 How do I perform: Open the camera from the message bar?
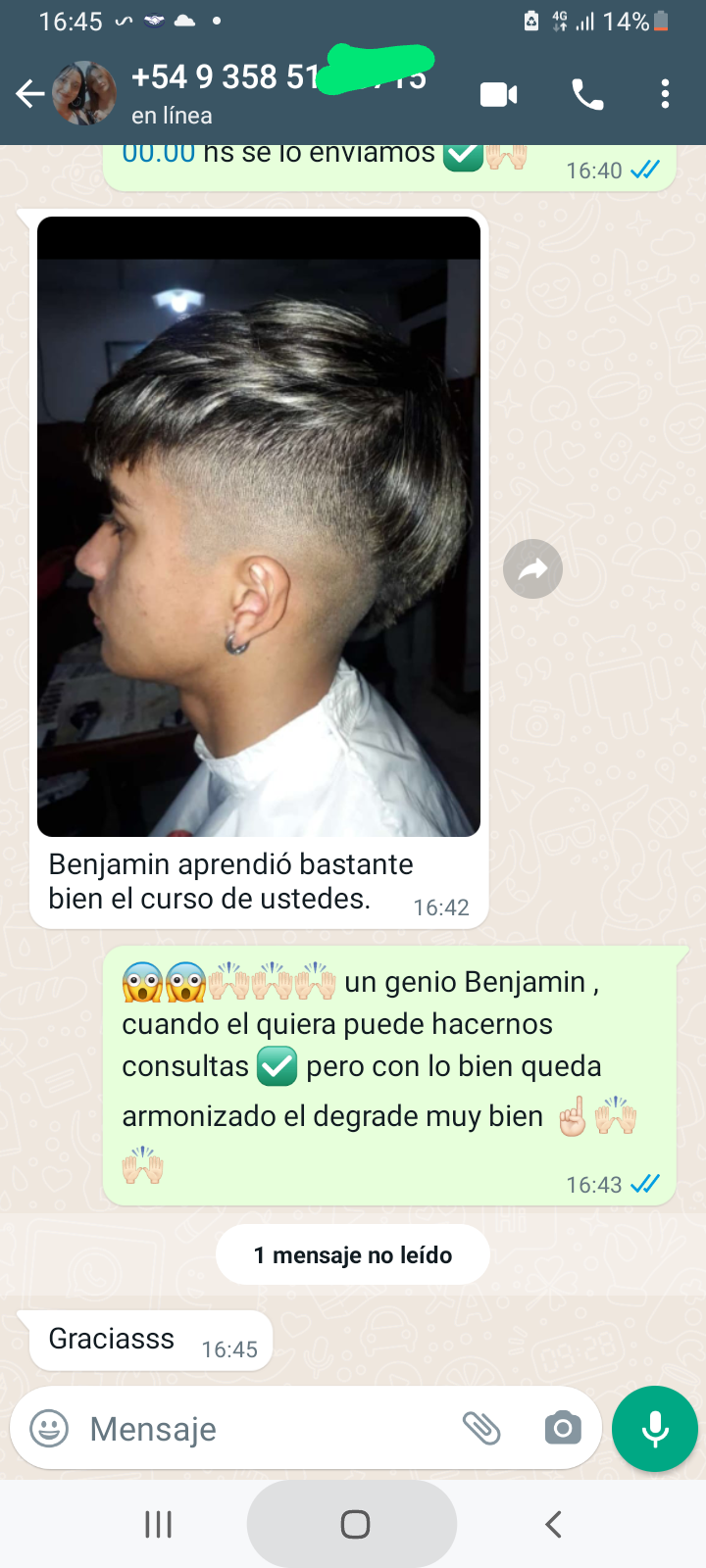point(562,1428)
